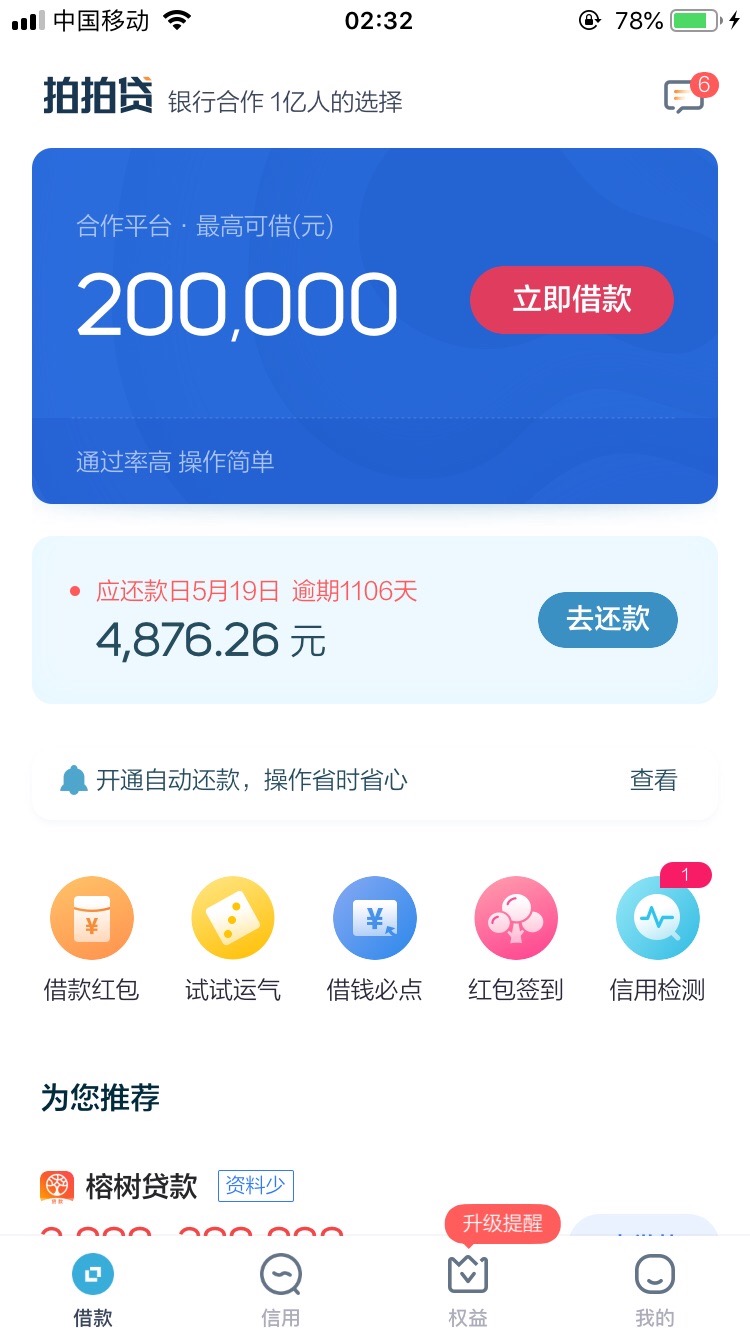Screen dimensions: 750x1334
Task: Switch to the 我的 tab
Action: click(655, 1292)
